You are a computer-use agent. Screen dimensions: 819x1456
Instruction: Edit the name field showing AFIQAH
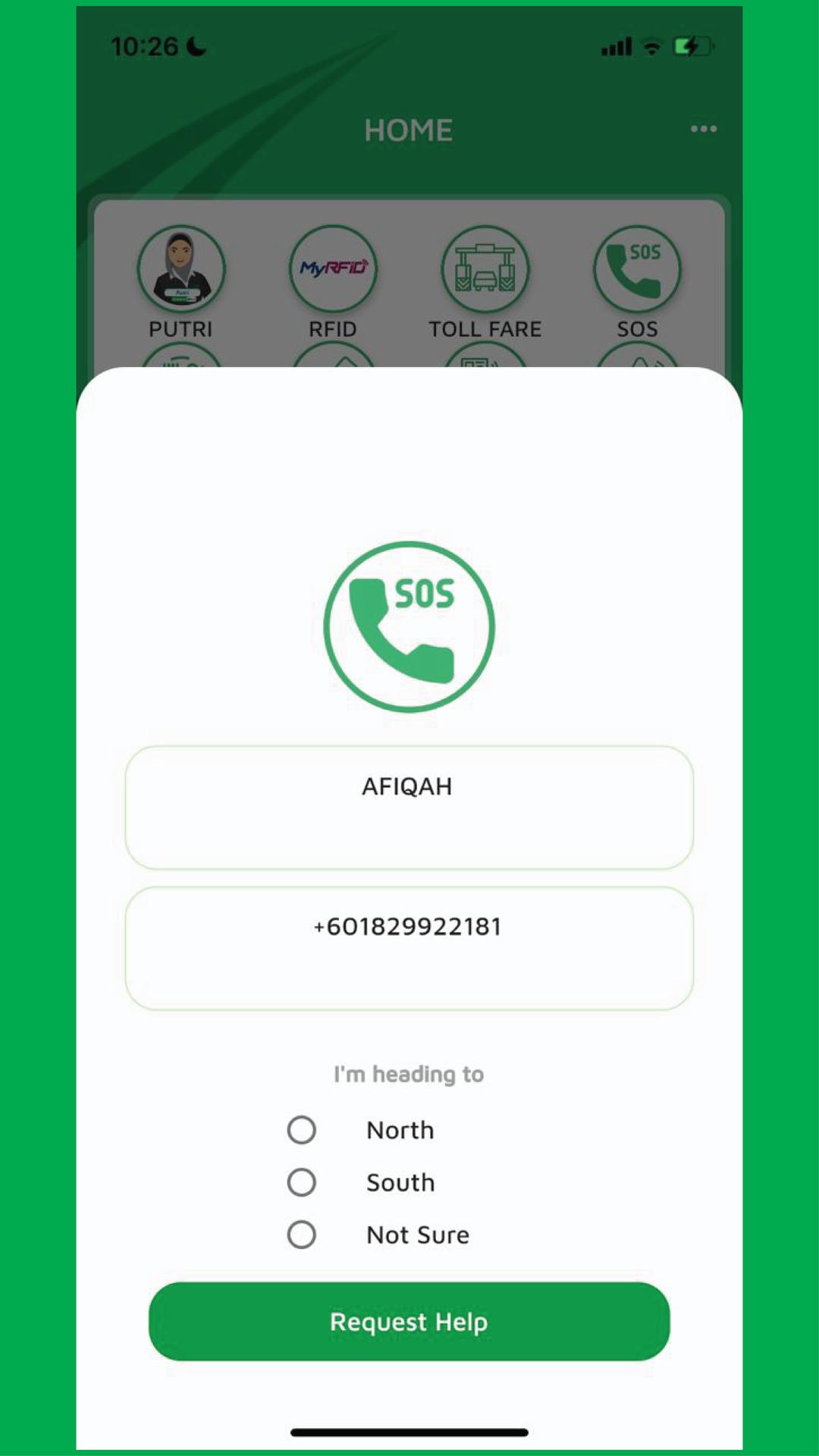coord(409,808)
